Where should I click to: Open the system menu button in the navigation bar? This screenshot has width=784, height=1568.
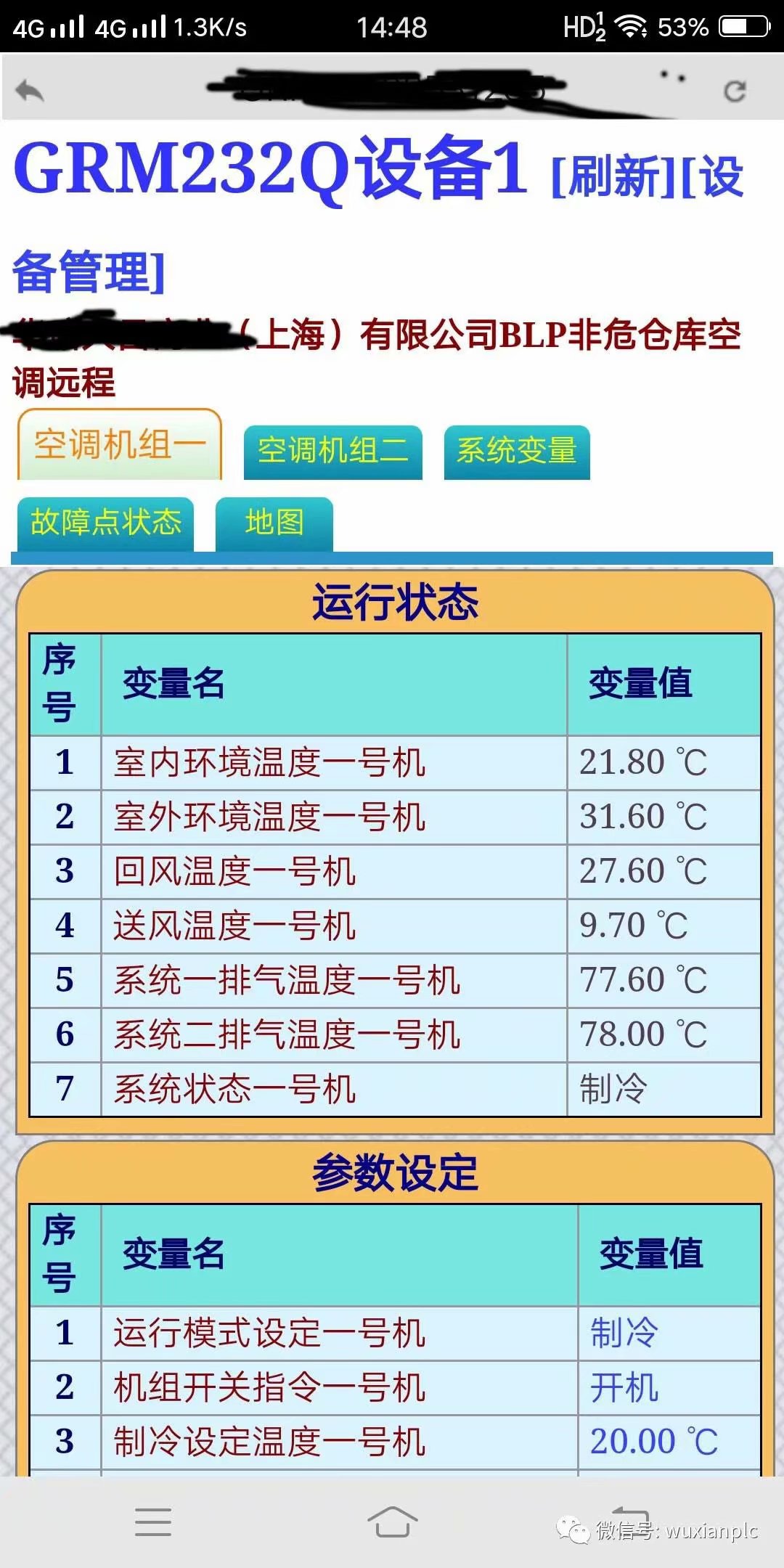pos(153,1522)
